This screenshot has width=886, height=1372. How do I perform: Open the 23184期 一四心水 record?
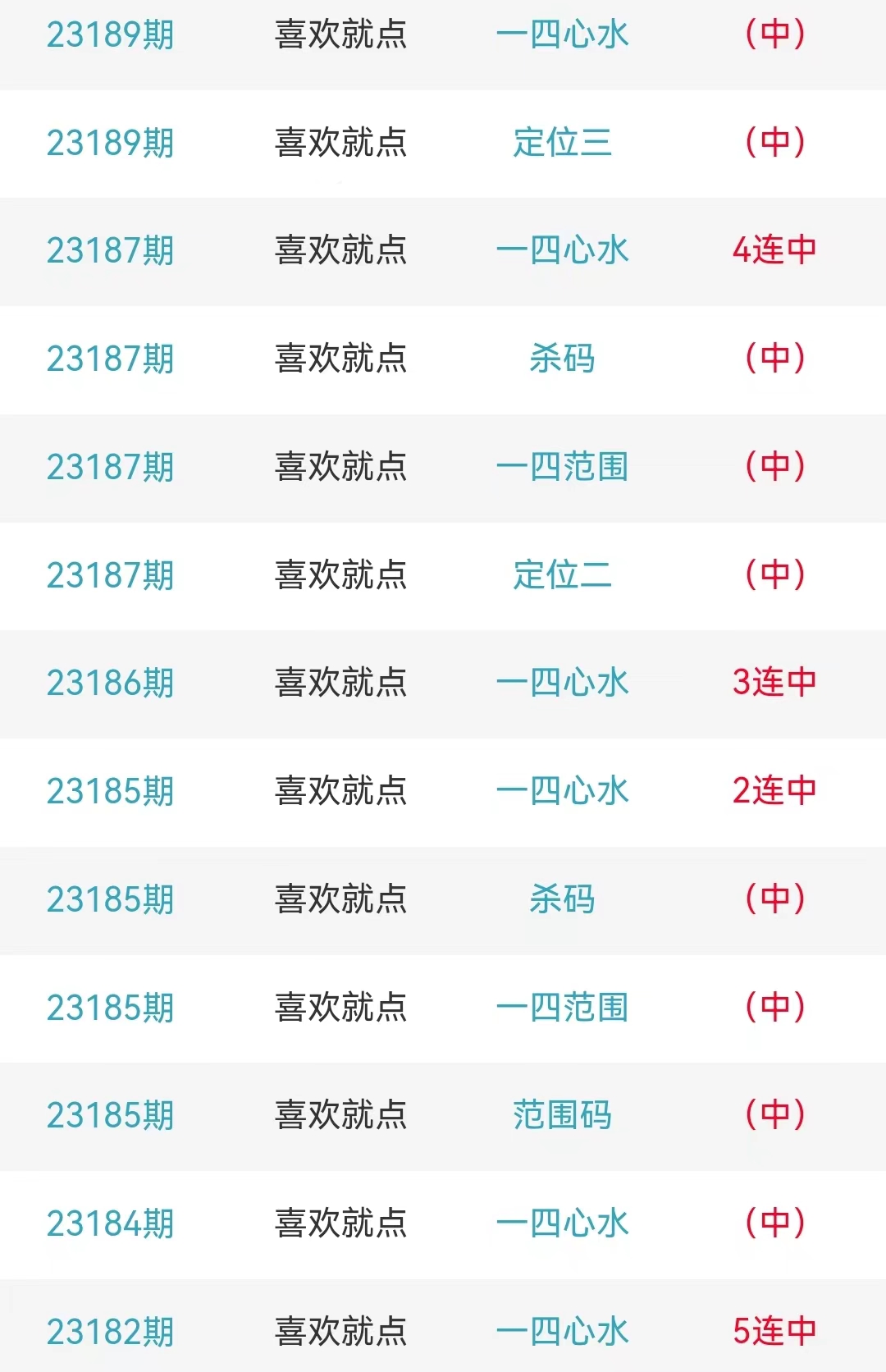pyautogui.click(x=562, y=1223)
